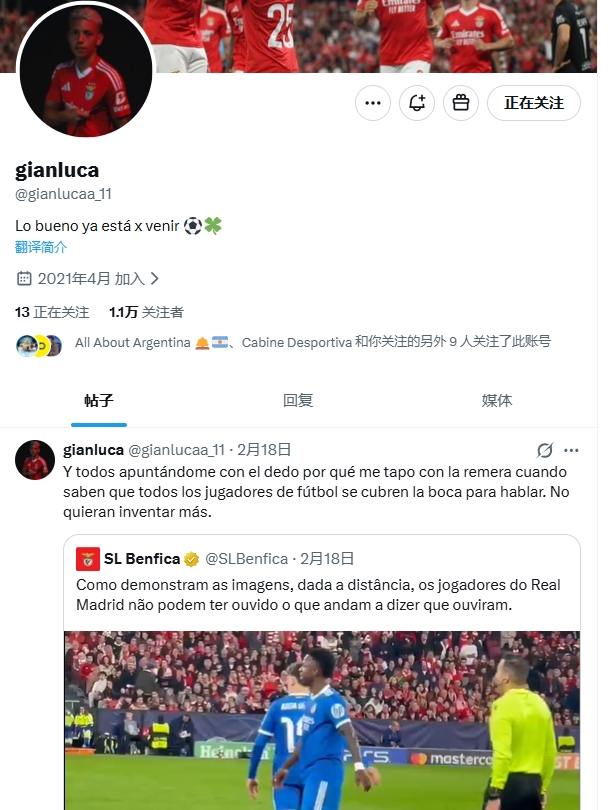Tap the gift icon next to the bell
Viewport: 608px width, 810px height.
[x=461, y=103]
